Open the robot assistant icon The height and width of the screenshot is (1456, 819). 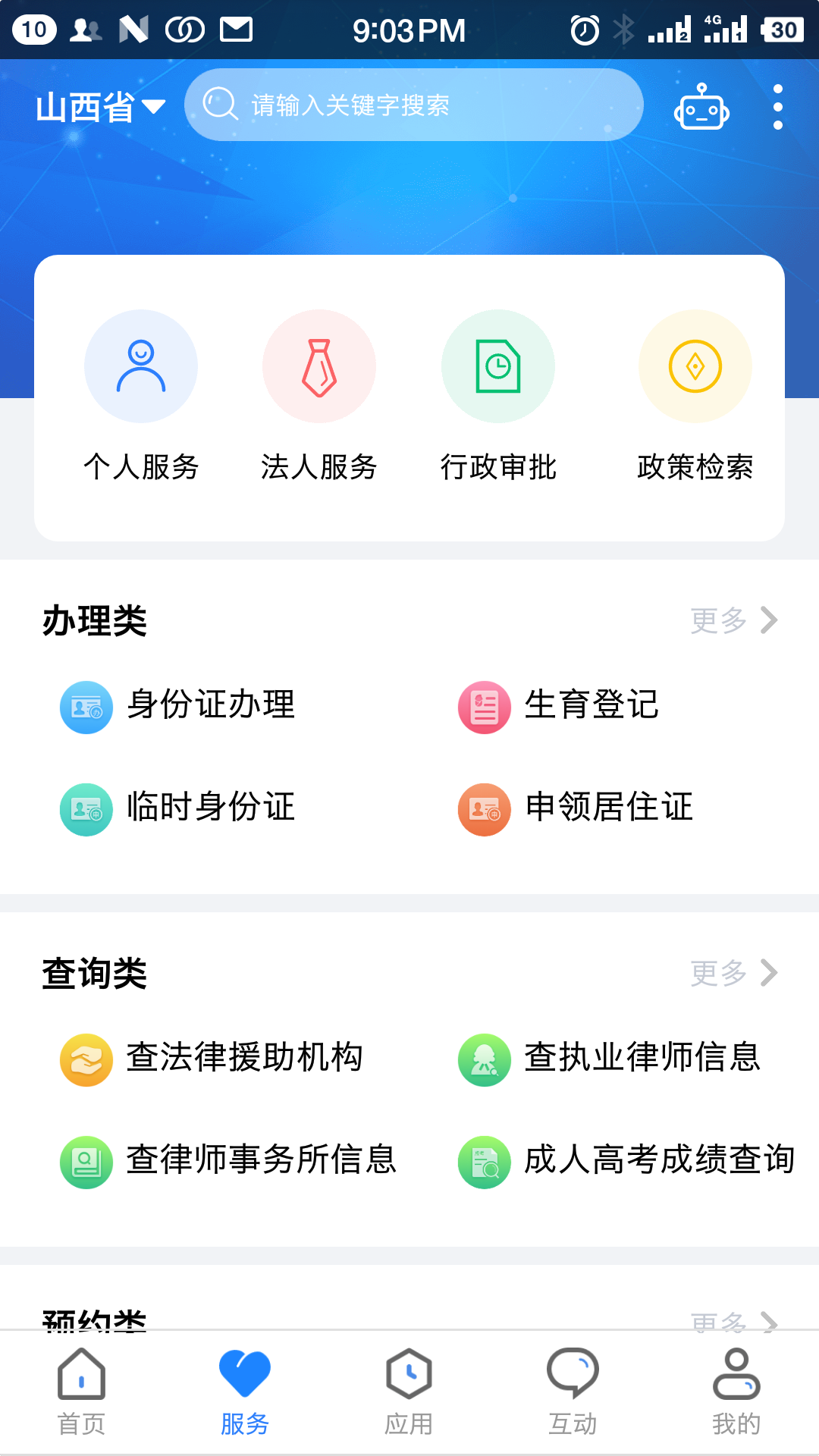pyautogui.click(x=701, y=106)
